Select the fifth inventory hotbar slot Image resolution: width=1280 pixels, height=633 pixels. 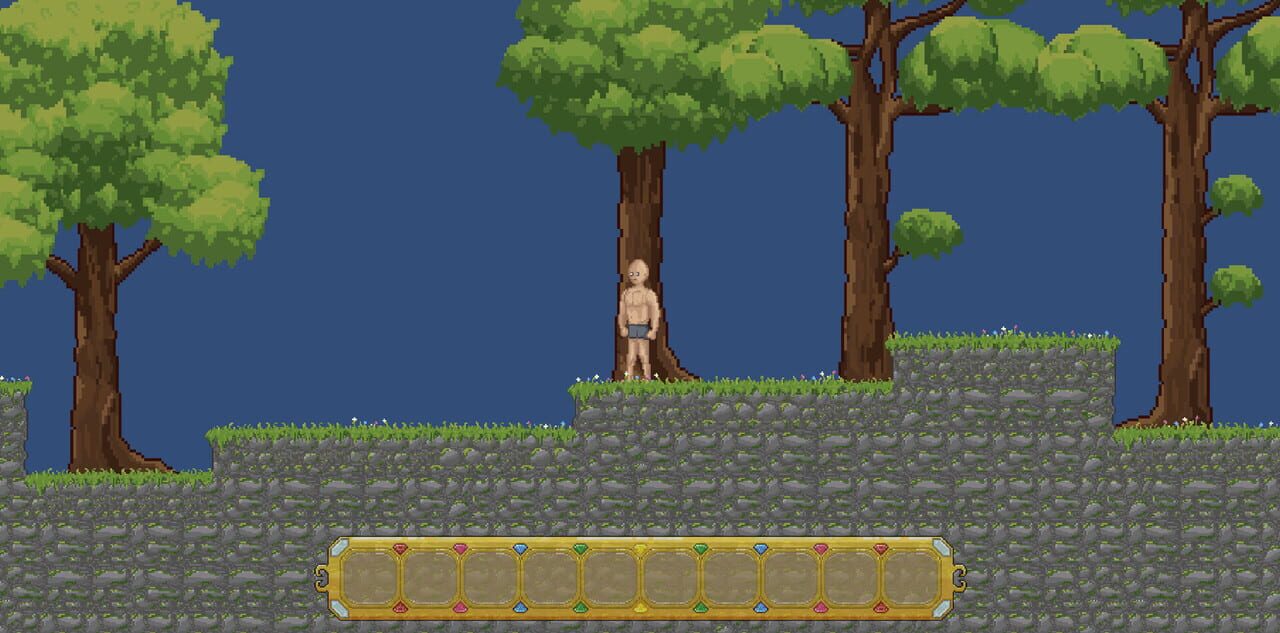tap(610, 579)
